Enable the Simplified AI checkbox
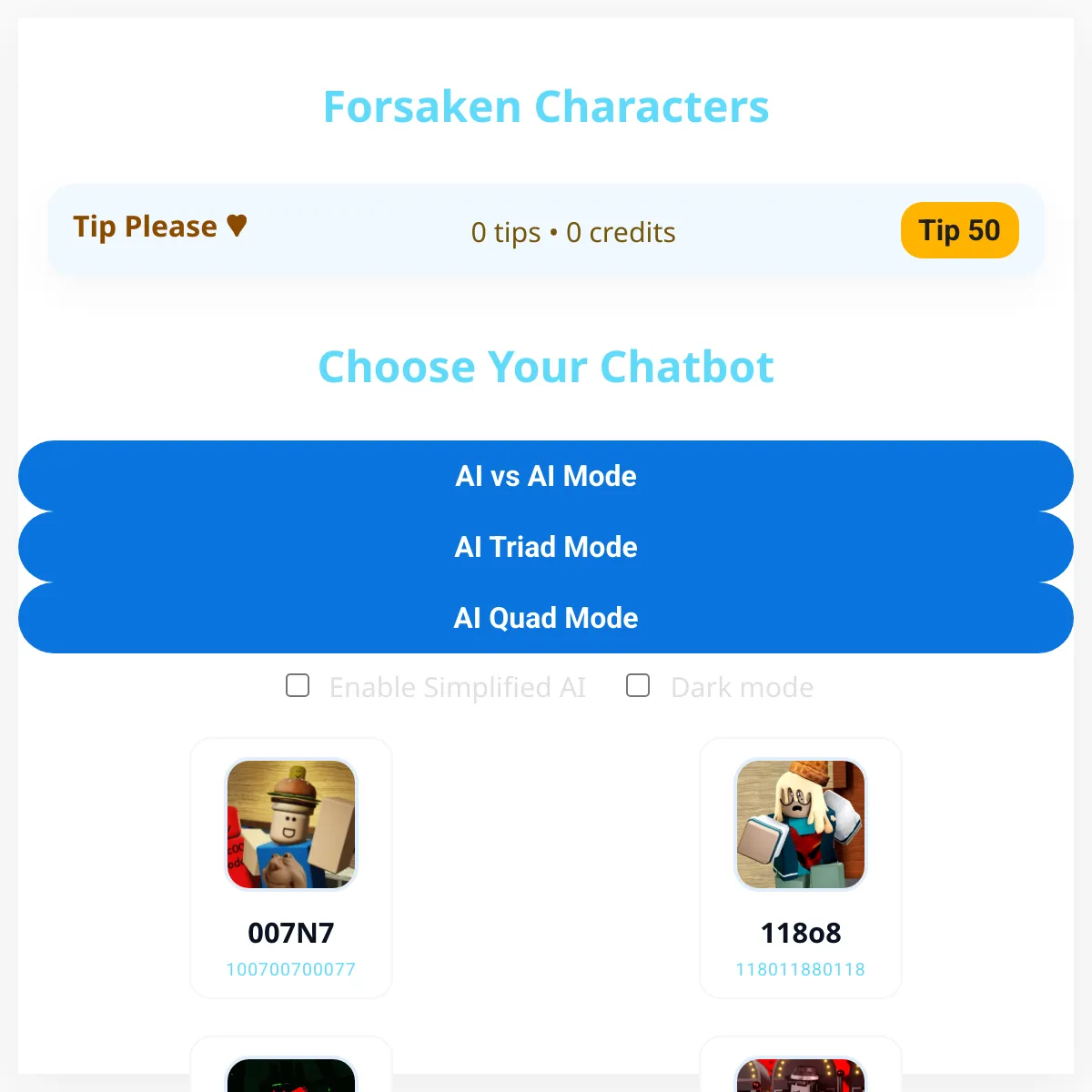The height and width of the screenshot is (1092, 1092). [x=298, y=685]
